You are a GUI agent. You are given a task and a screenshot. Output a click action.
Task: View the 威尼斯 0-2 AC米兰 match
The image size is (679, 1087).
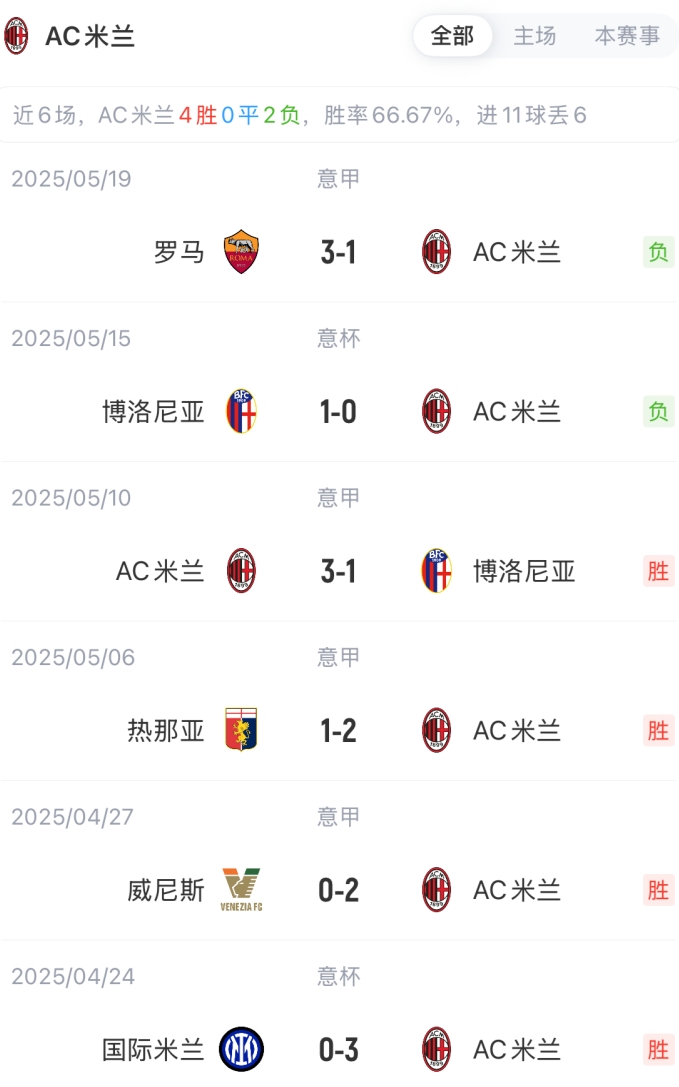pyautogui.click(x=338, y=890)
